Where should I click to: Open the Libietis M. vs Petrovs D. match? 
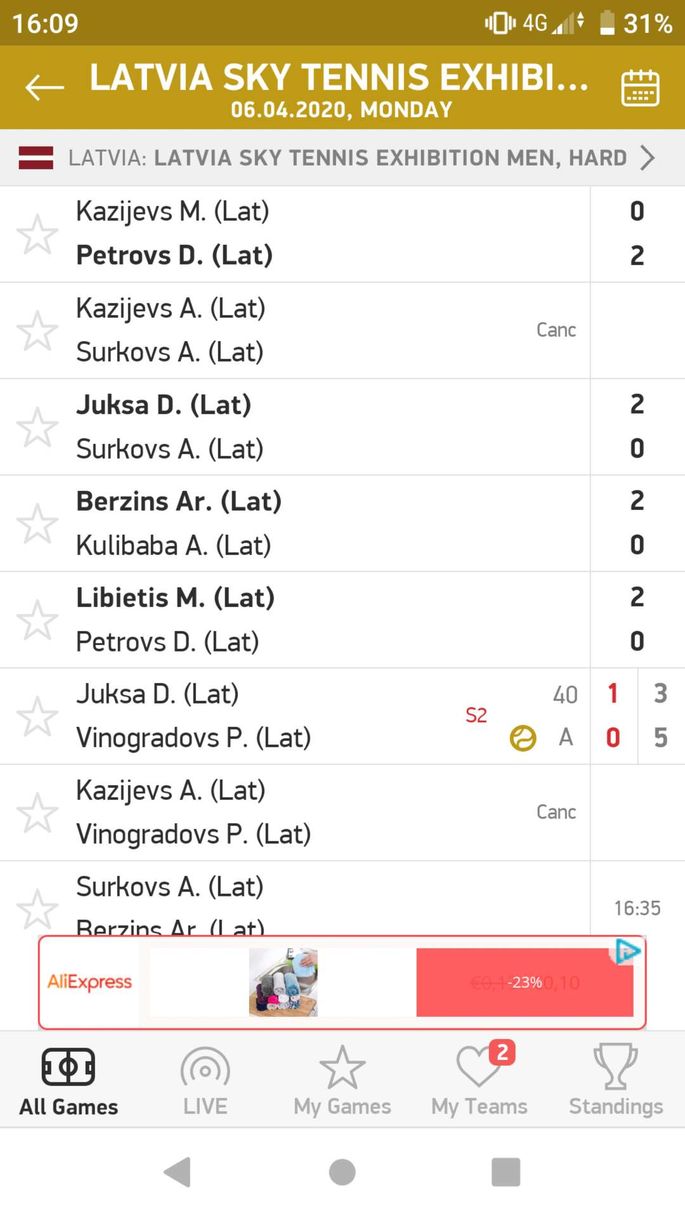click(x=342, y=620)
